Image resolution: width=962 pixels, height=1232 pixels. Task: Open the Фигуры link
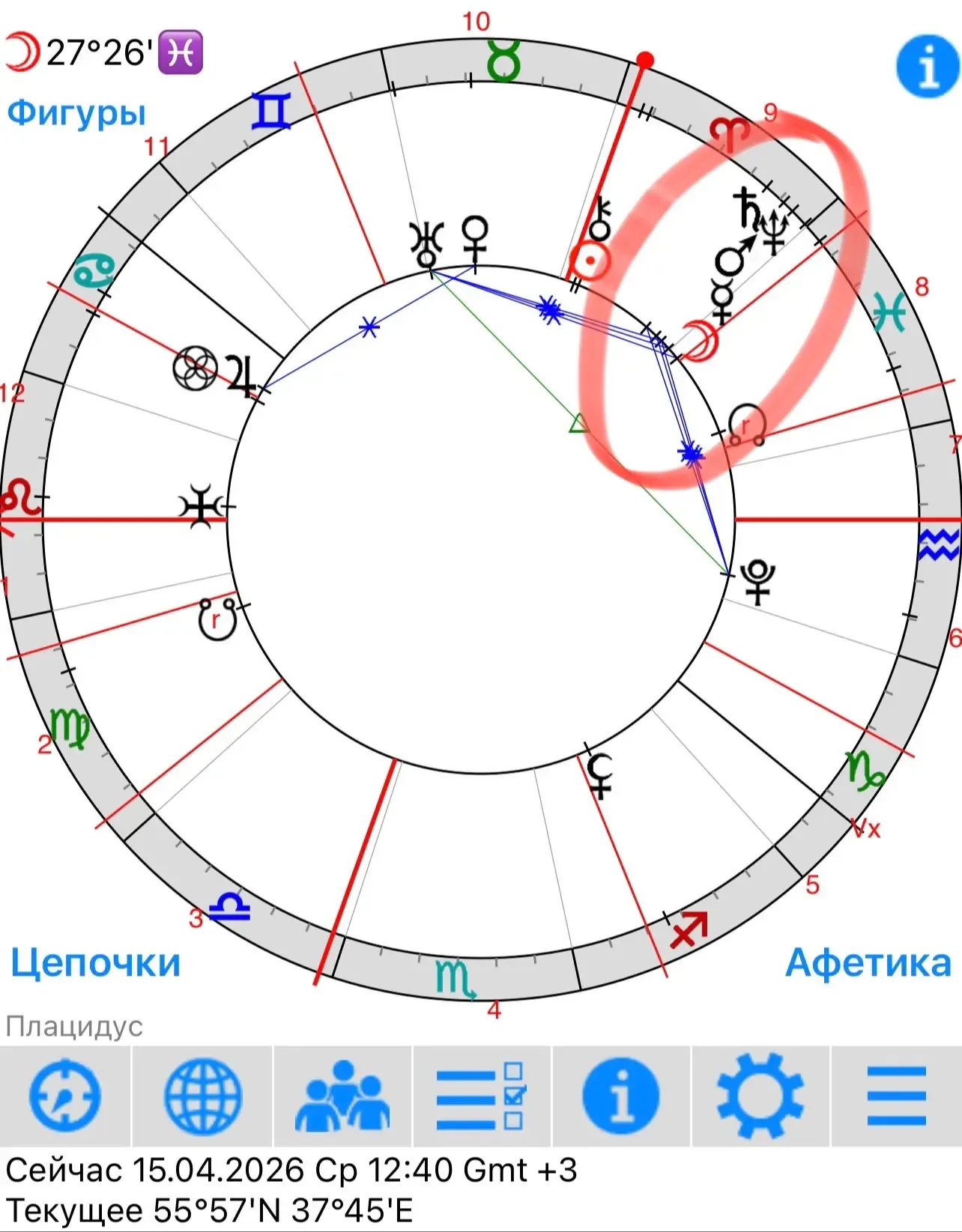(x=76, y=113)
